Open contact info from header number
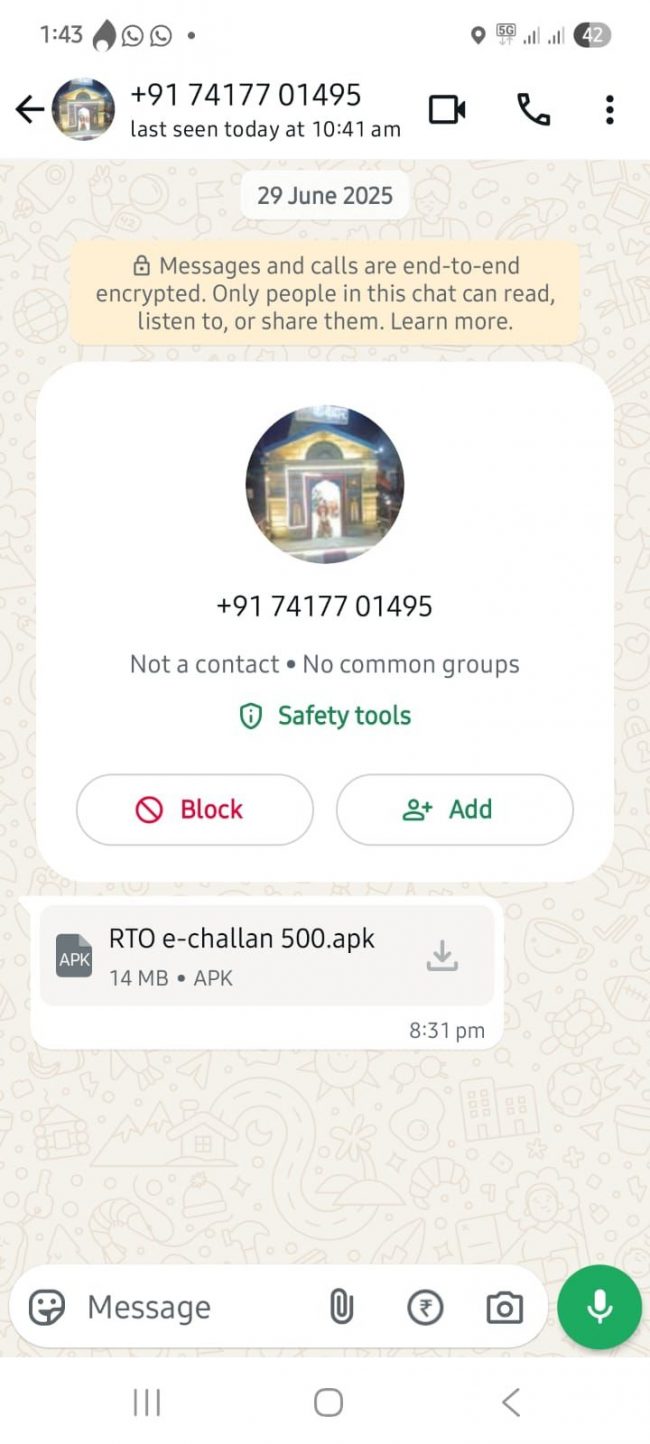Viewport: 650px width, 1444px height. click(x=245, y=96)
